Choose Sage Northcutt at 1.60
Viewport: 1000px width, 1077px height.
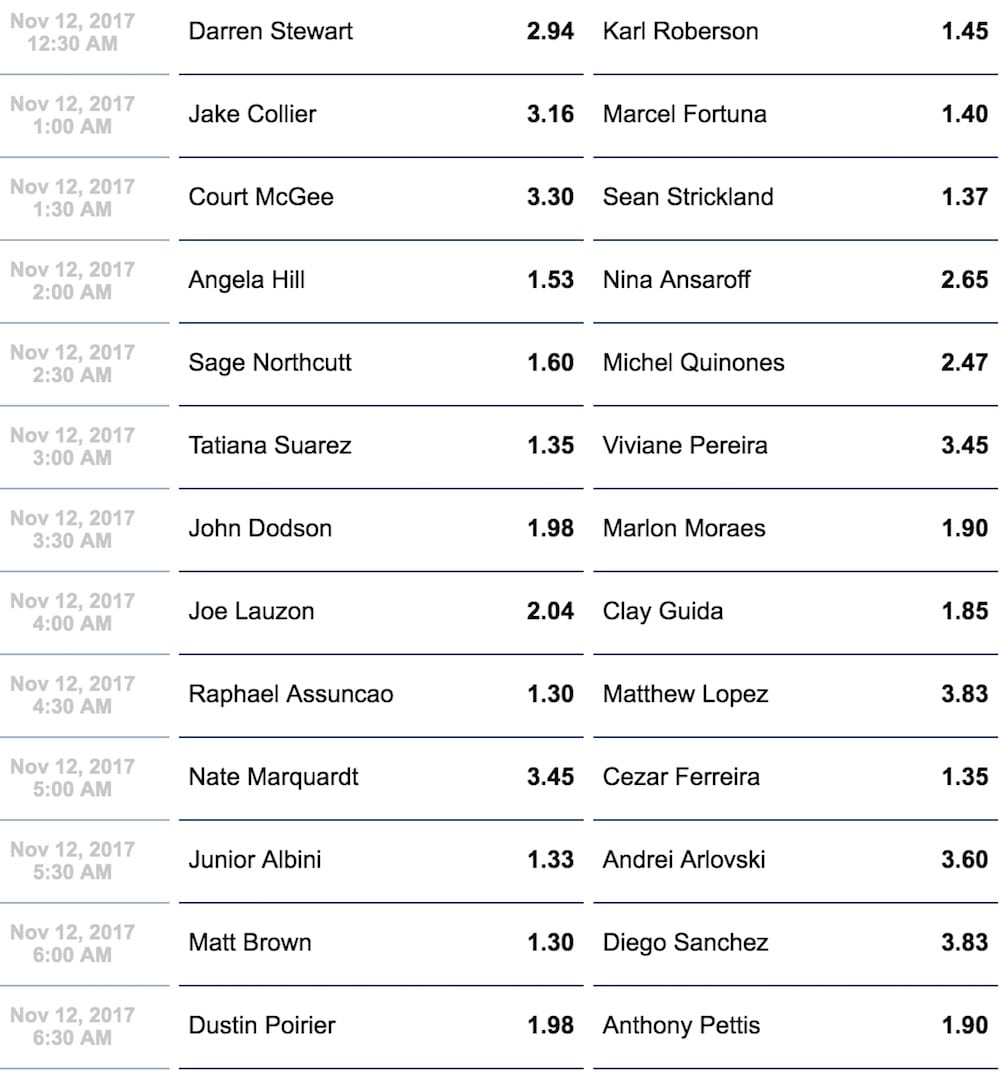click(381, 363)
